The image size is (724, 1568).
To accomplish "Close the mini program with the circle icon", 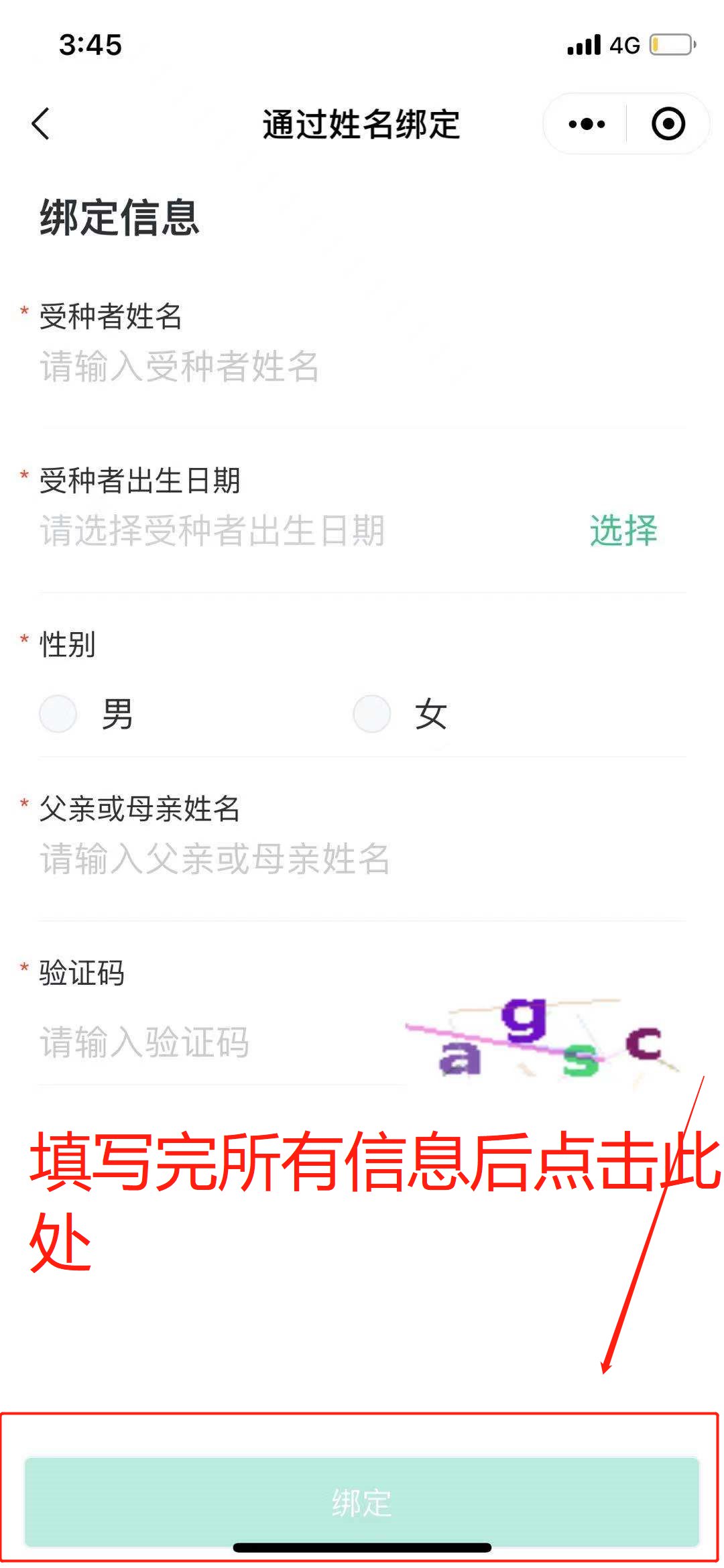I will (668, 124).
